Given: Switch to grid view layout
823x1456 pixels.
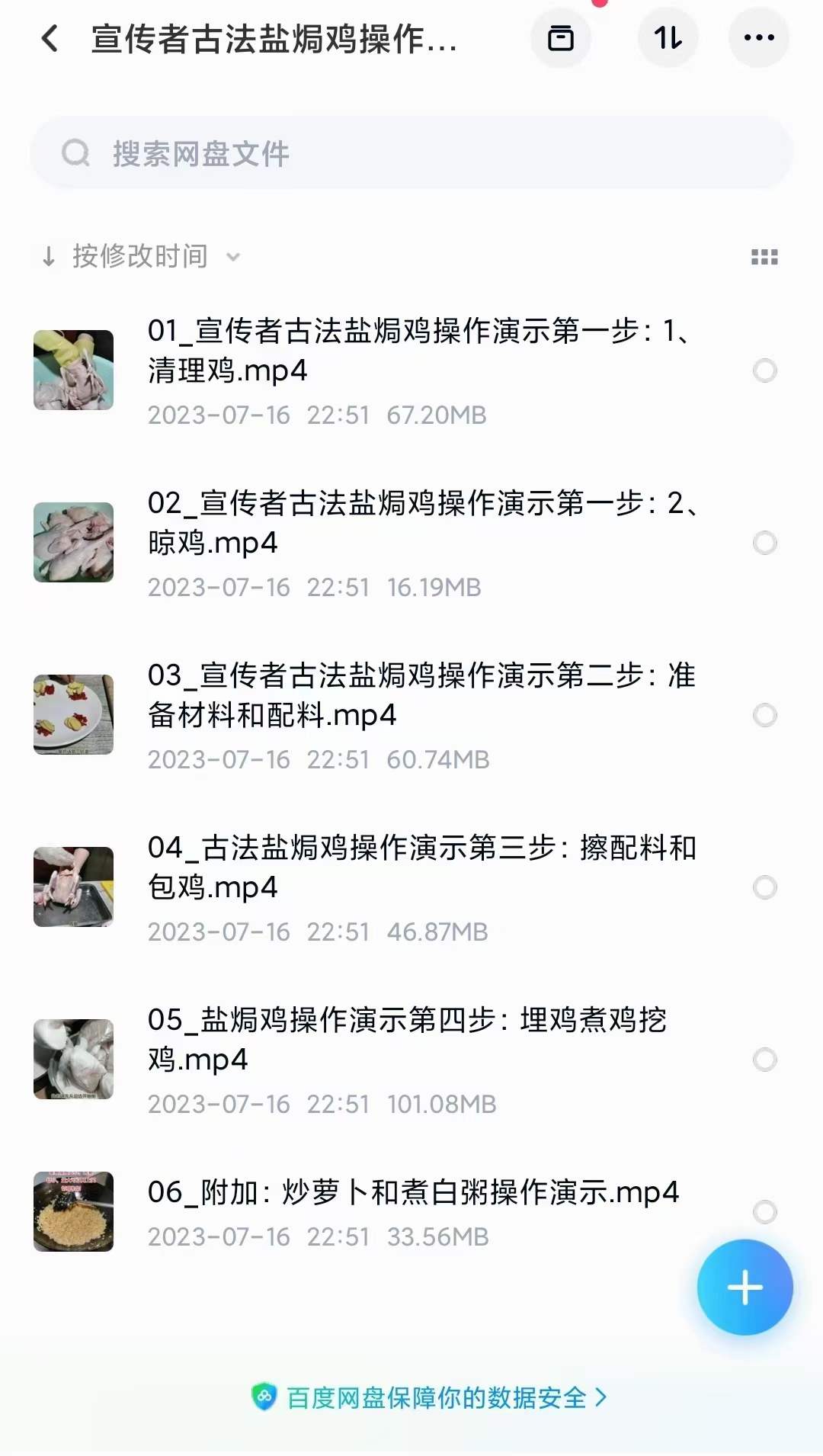Looking at the screenshot, I should [764, 257].
